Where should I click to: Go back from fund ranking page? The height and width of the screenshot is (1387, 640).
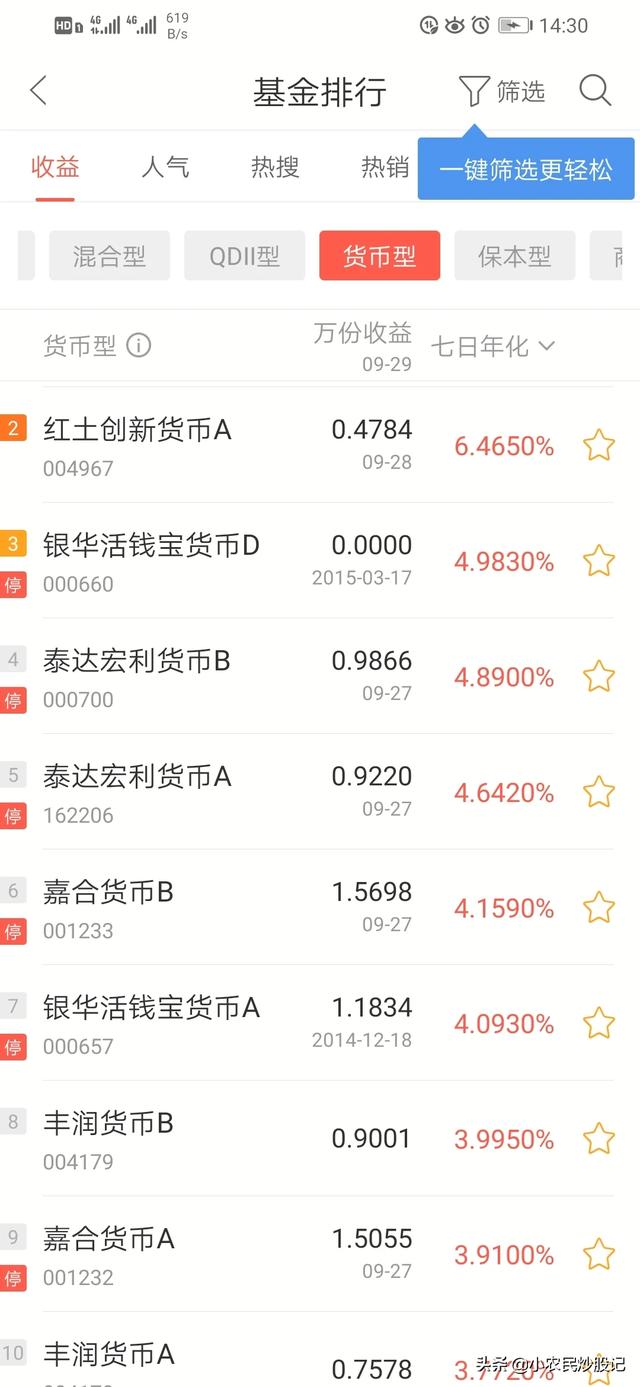38,91
